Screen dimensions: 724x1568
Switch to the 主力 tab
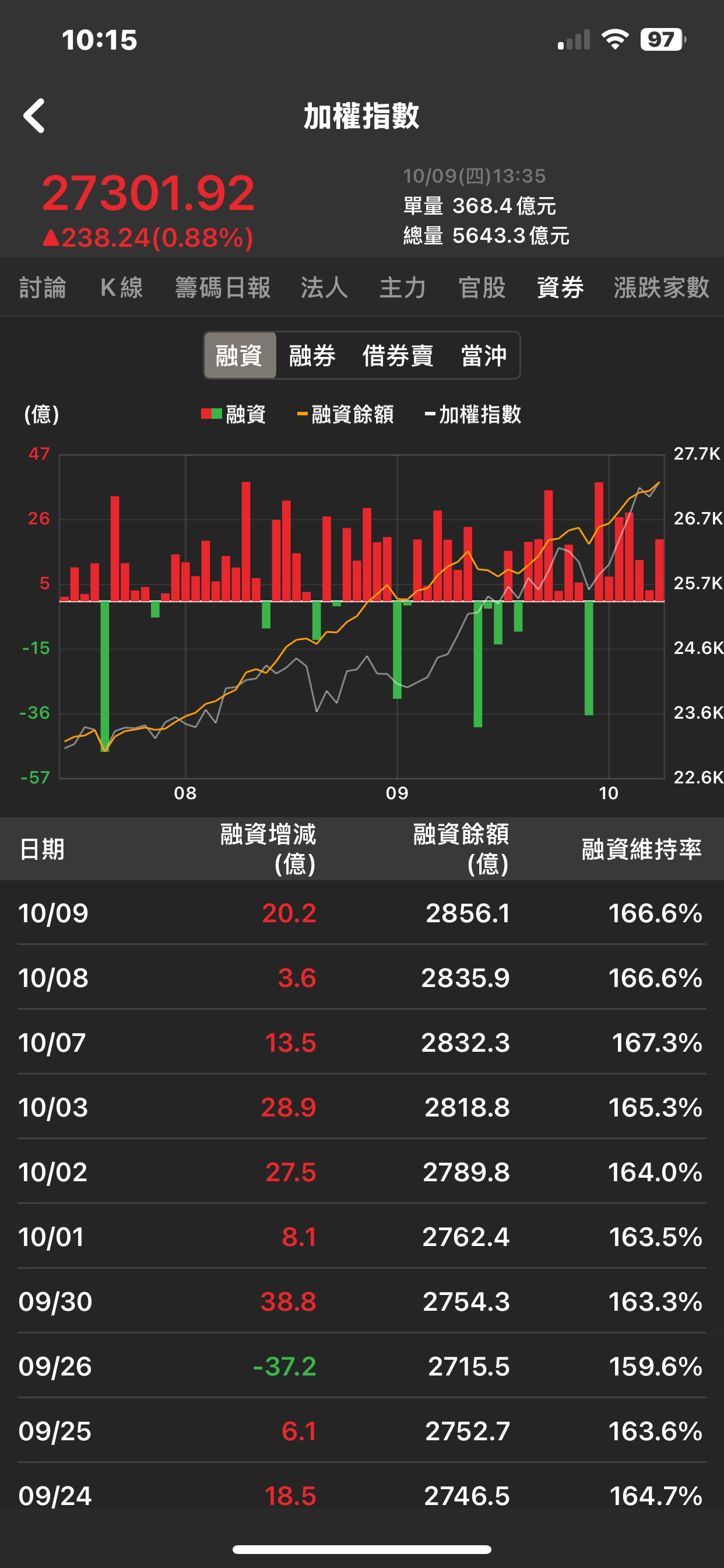point(403,288)
